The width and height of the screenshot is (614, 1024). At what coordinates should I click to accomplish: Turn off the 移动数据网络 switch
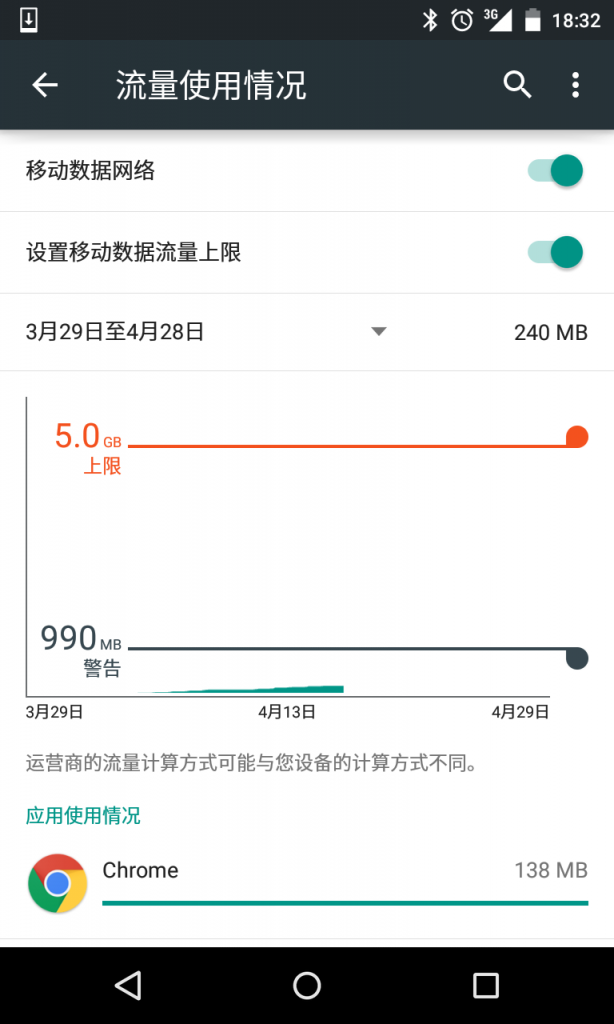click(x=555, y=171)
